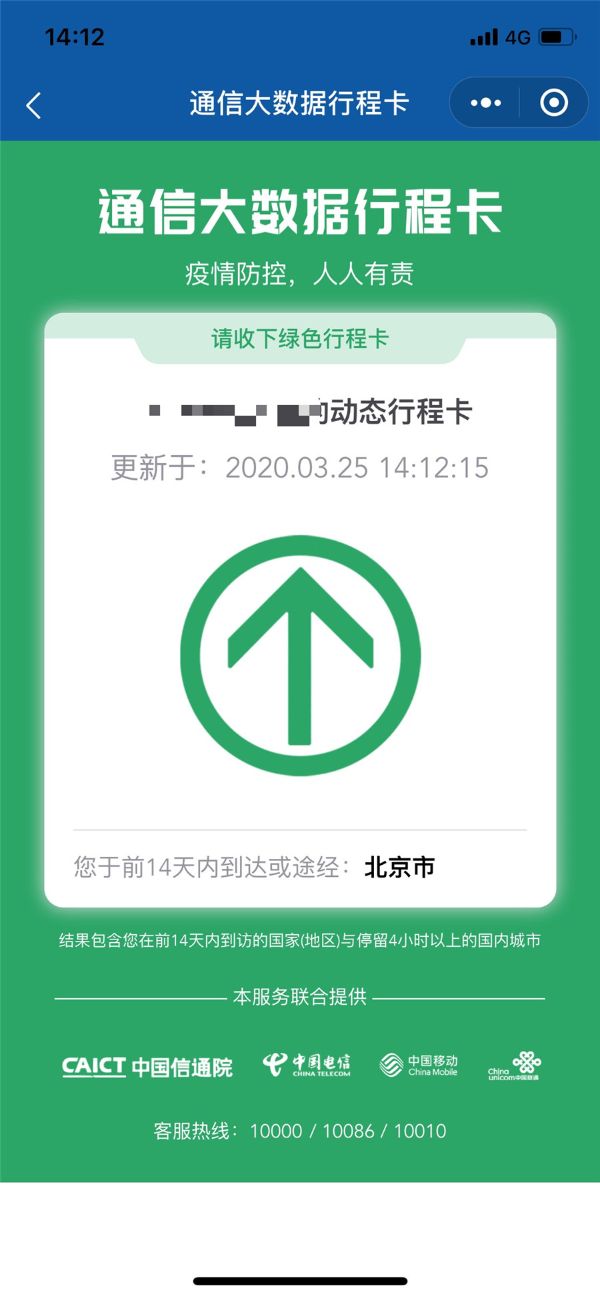Go back using the top-left arrow
The image size is (600, 1298).
(x=34, y=104)
